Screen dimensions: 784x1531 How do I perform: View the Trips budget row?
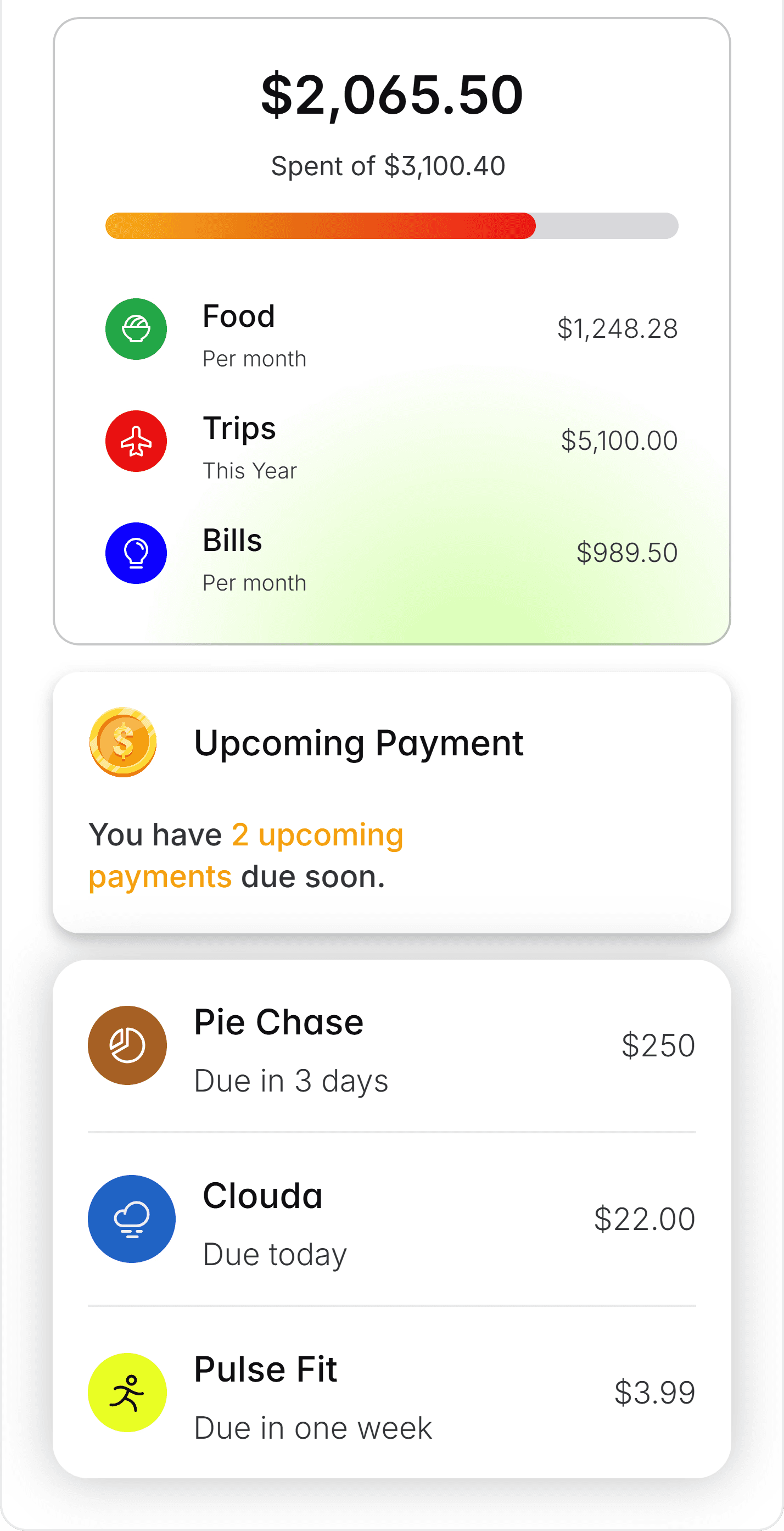[x=391, y=442]
